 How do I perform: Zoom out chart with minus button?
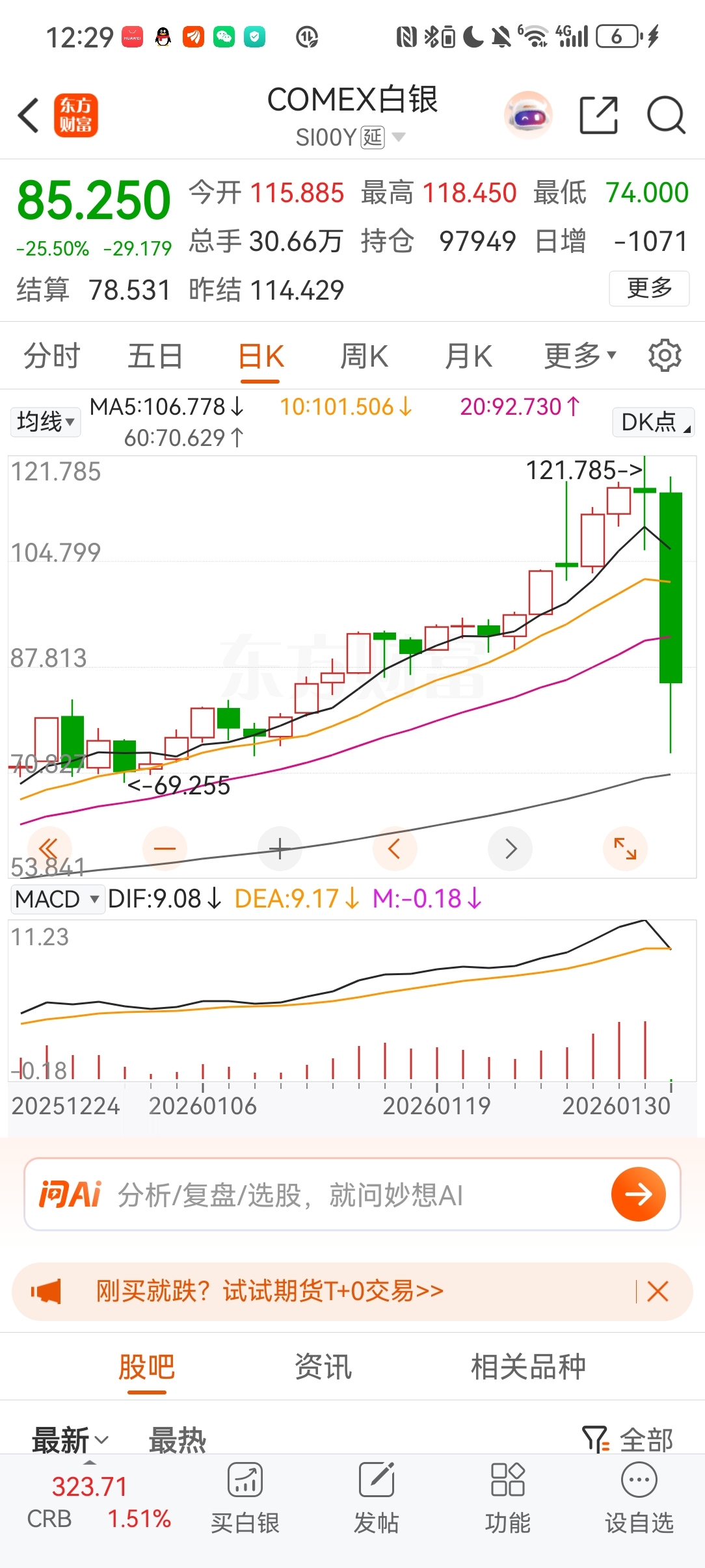click(x=165, y=848)
